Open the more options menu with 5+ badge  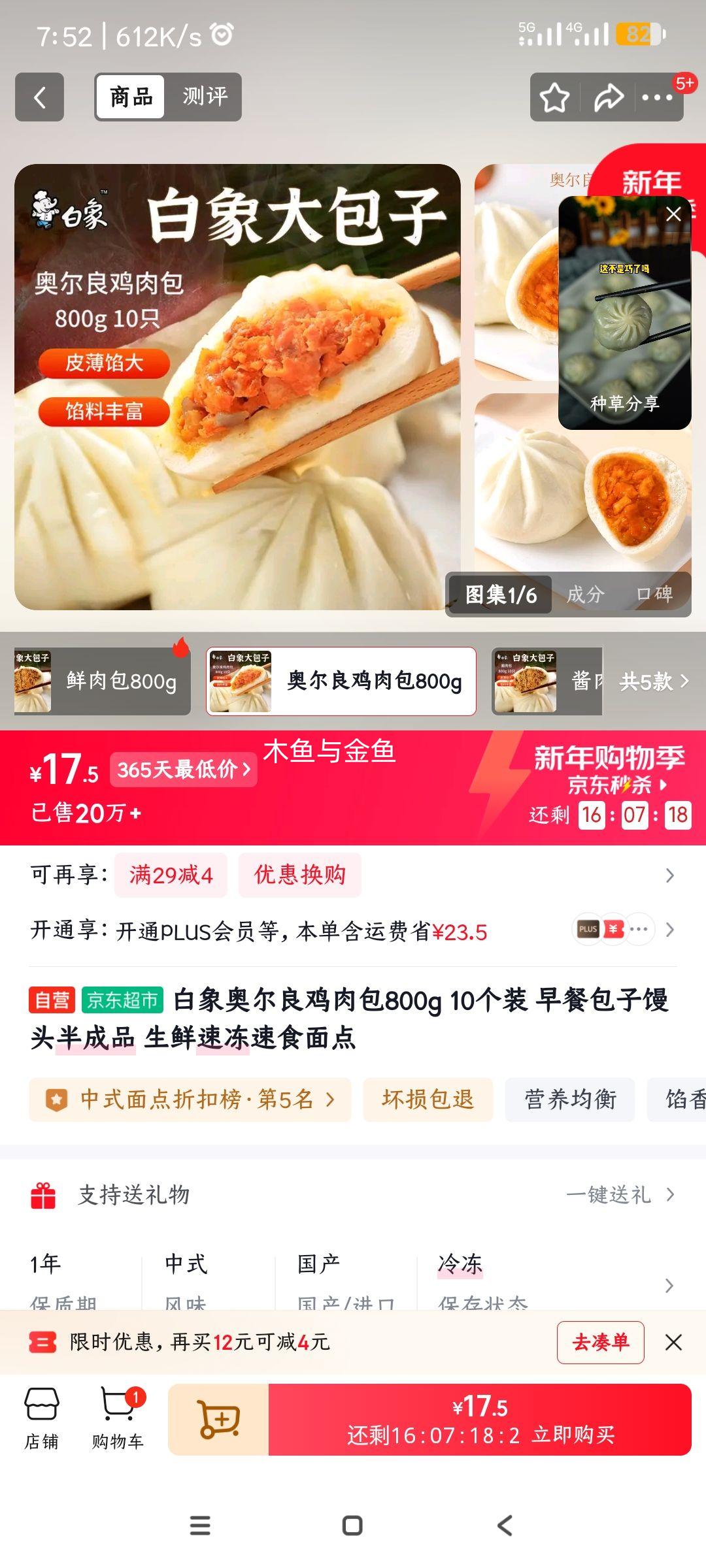click(657, 97)
